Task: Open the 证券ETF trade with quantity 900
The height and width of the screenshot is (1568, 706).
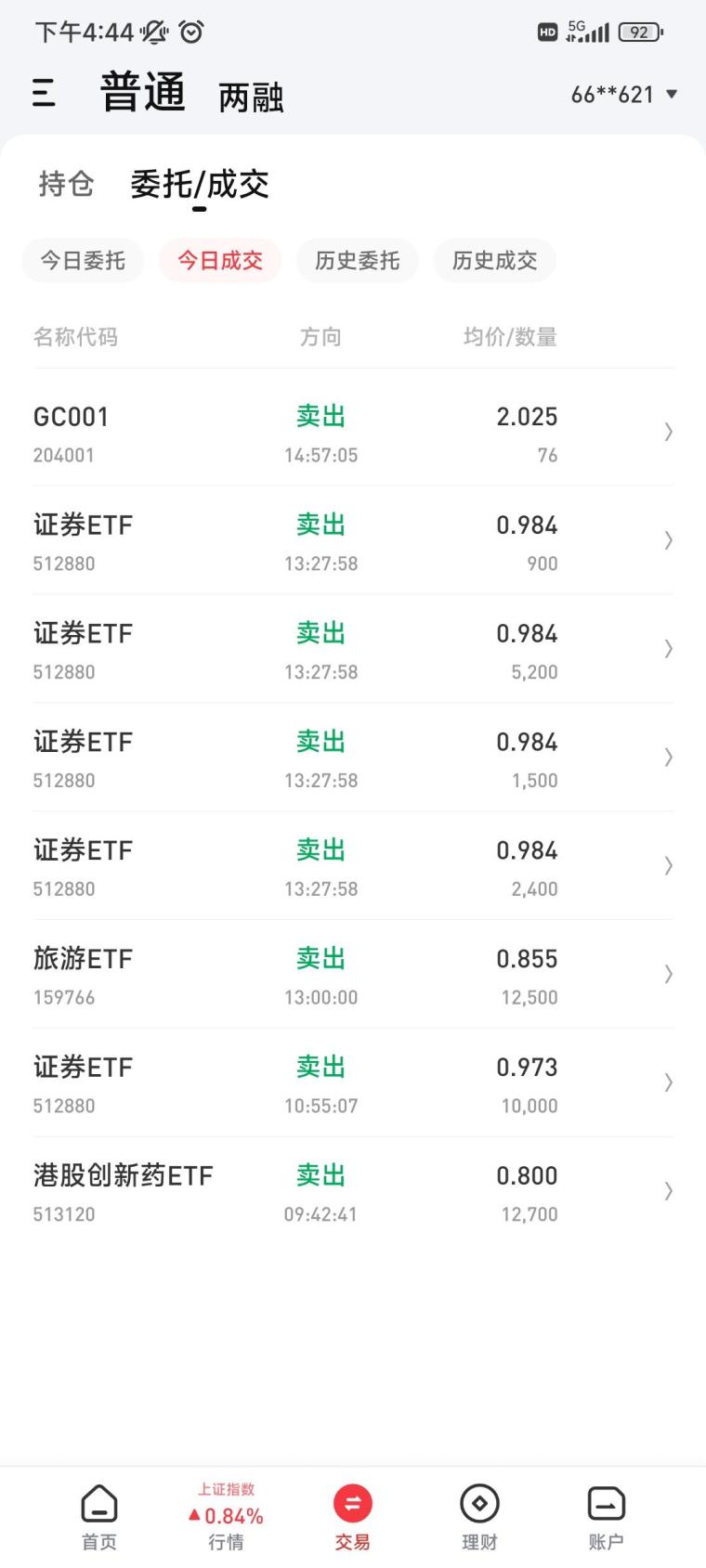Action: tap(353, 541)
